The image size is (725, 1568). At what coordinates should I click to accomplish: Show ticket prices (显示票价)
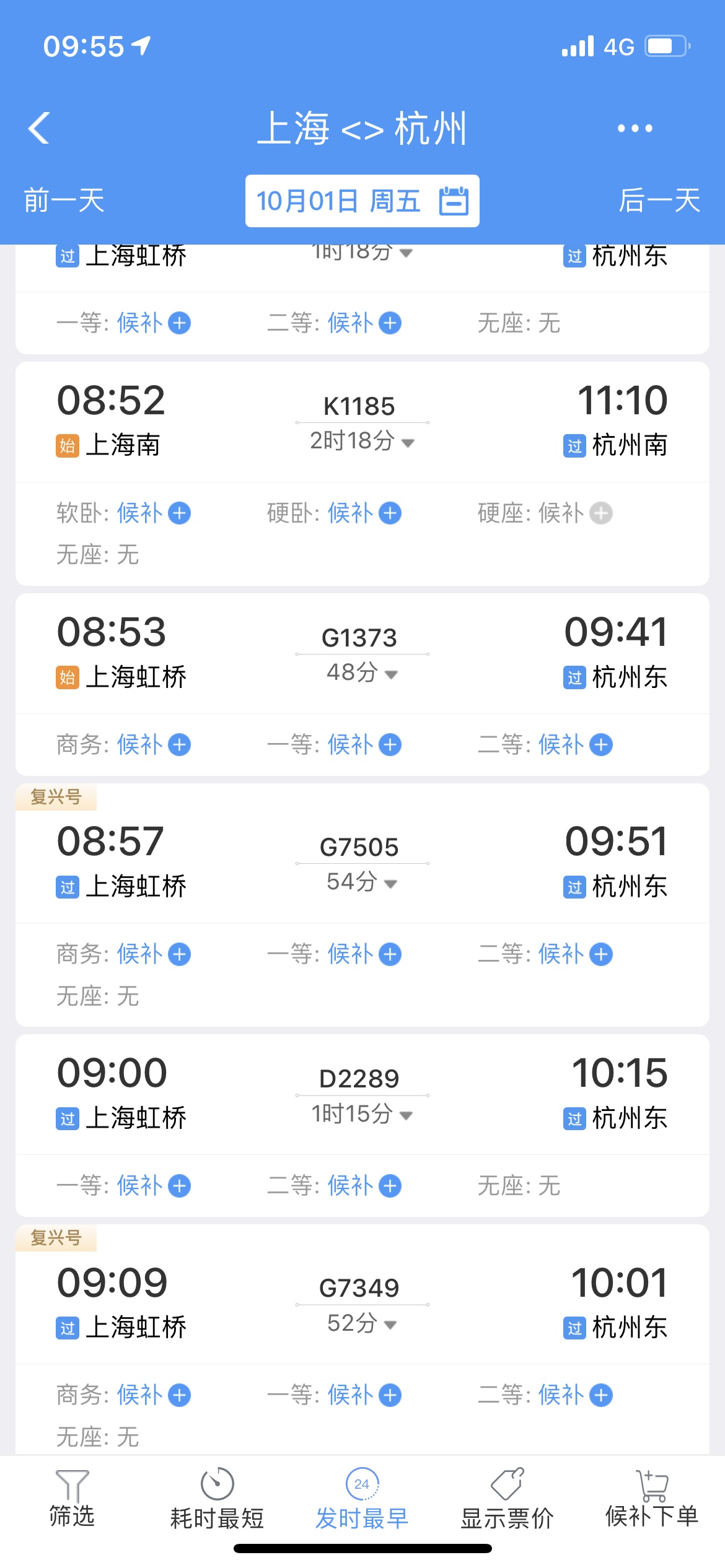coord(507,1499)
